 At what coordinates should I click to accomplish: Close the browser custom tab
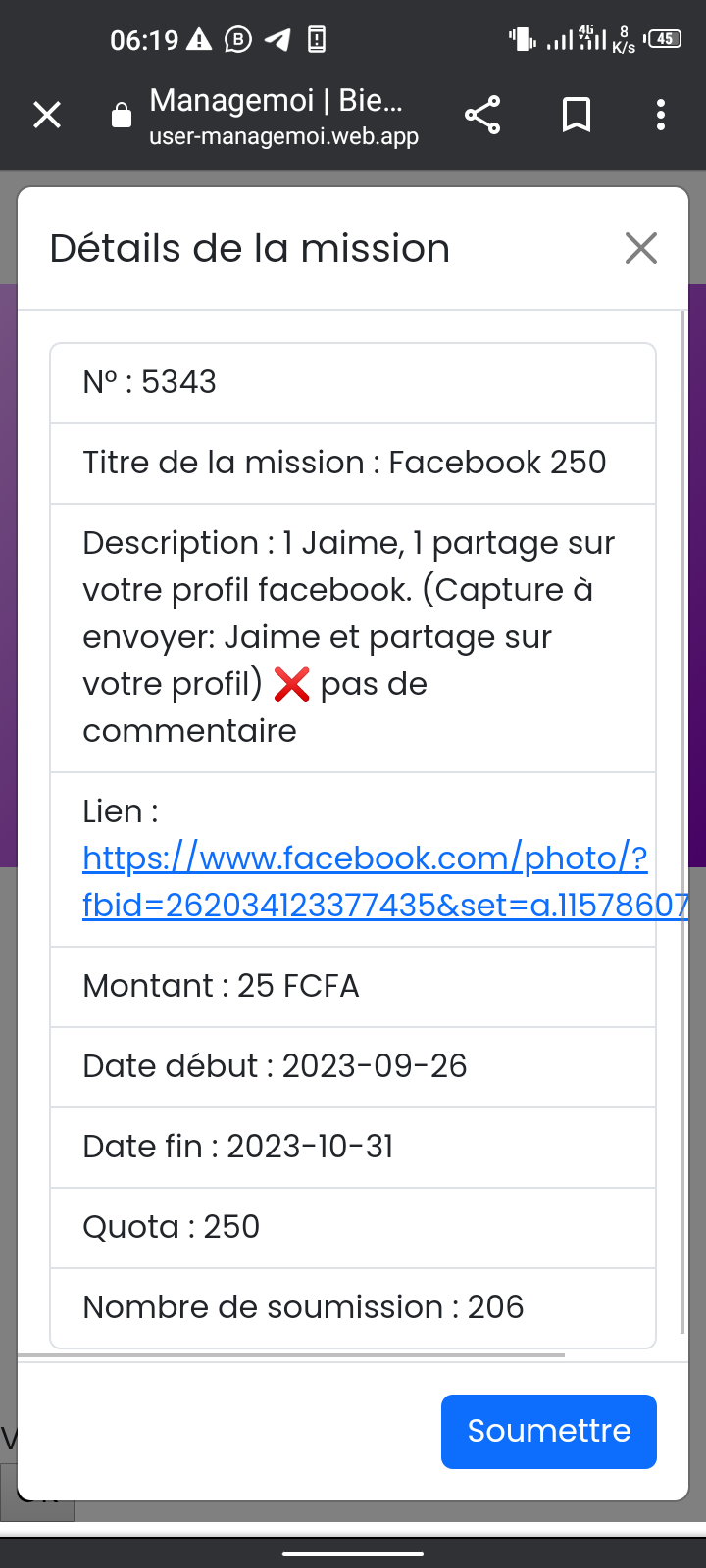coord(47,116)
